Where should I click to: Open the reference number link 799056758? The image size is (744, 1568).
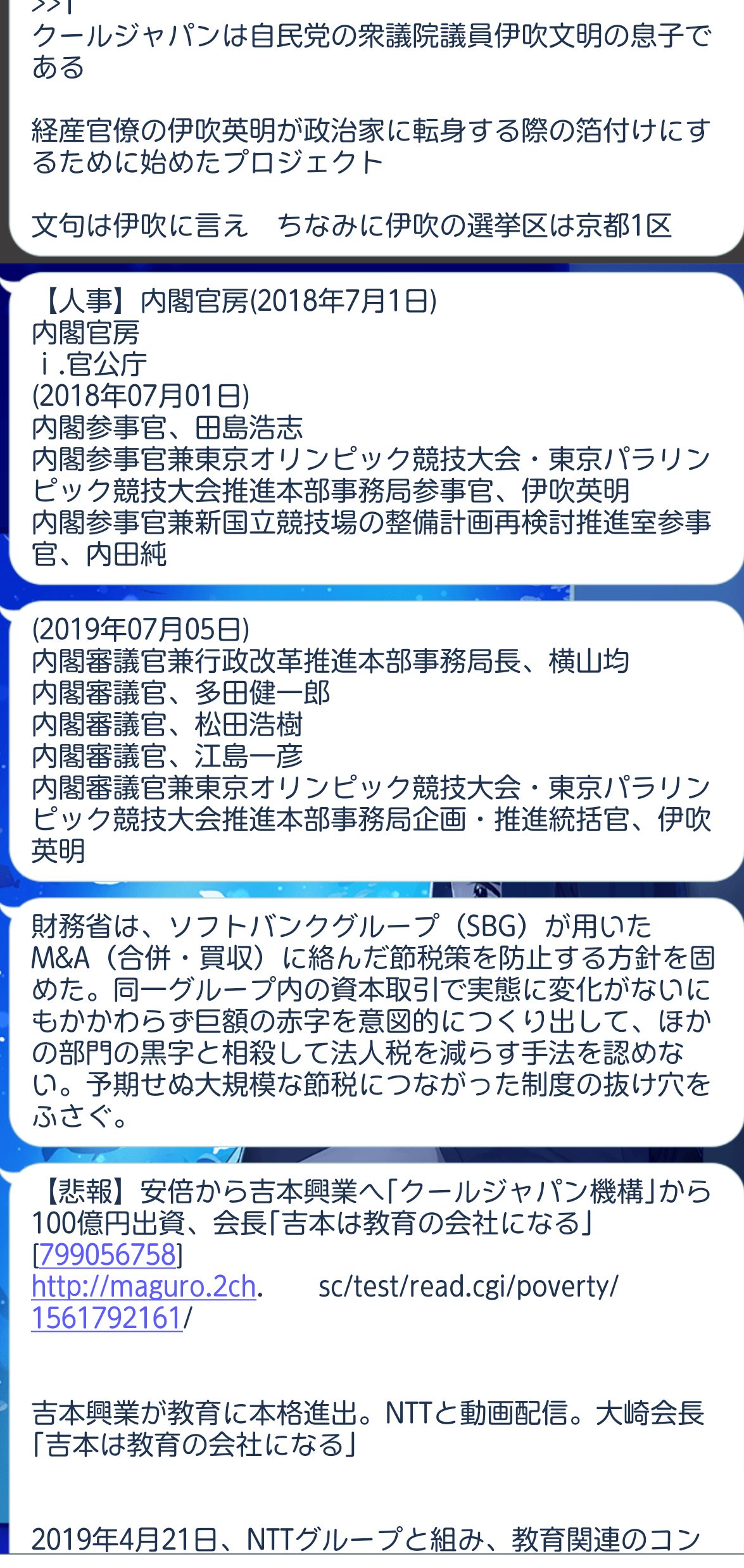[x=107, y=1255]
